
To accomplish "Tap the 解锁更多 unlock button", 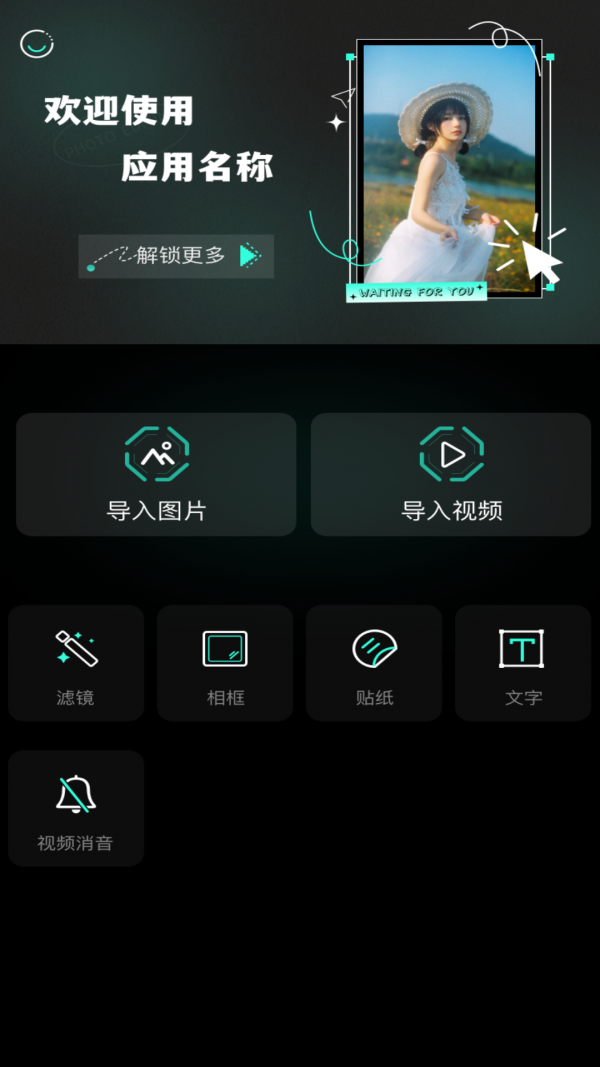I will coord(176,256).
